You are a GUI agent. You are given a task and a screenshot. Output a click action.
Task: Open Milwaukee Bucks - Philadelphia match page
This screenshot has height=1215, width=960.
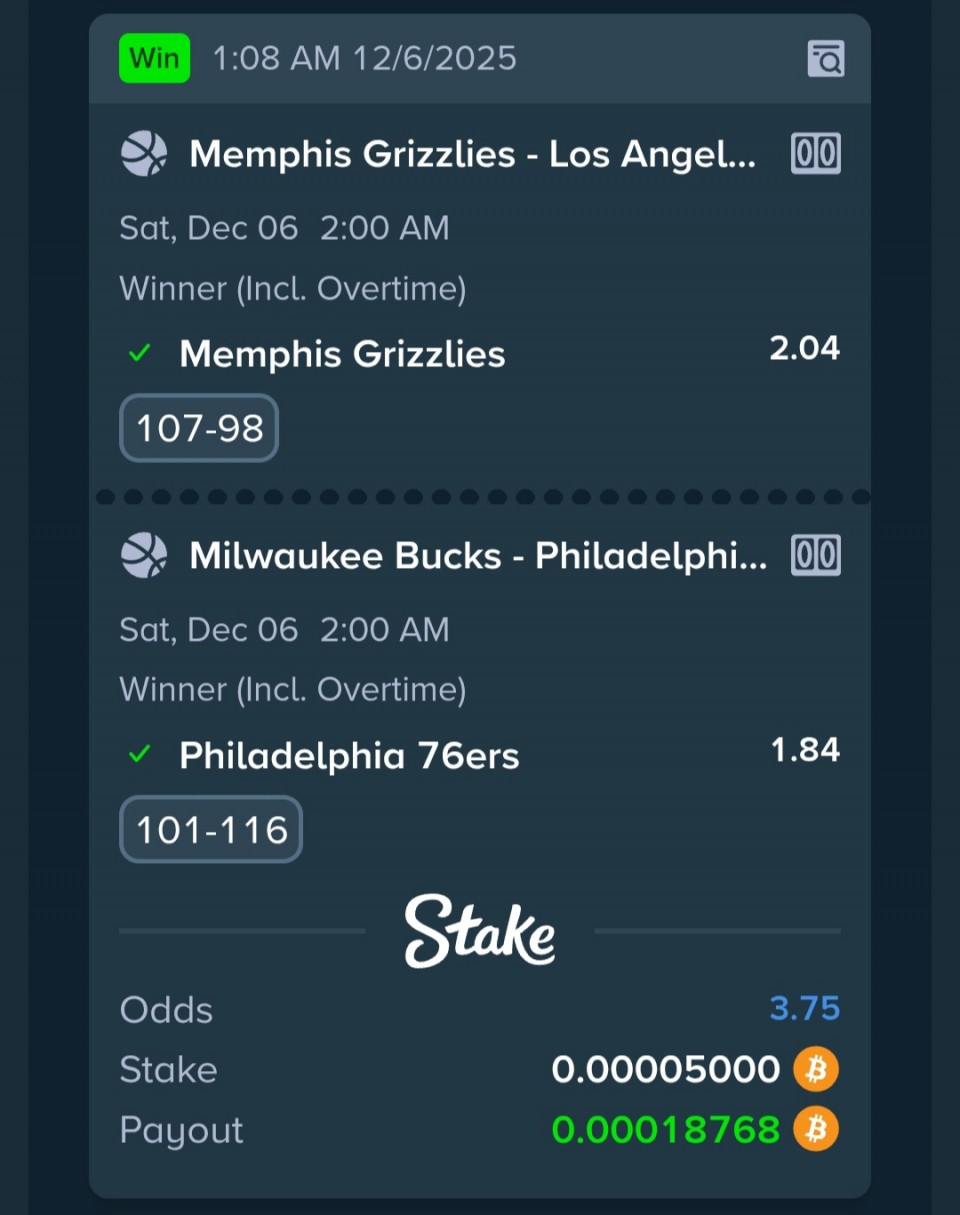point(478,556)
